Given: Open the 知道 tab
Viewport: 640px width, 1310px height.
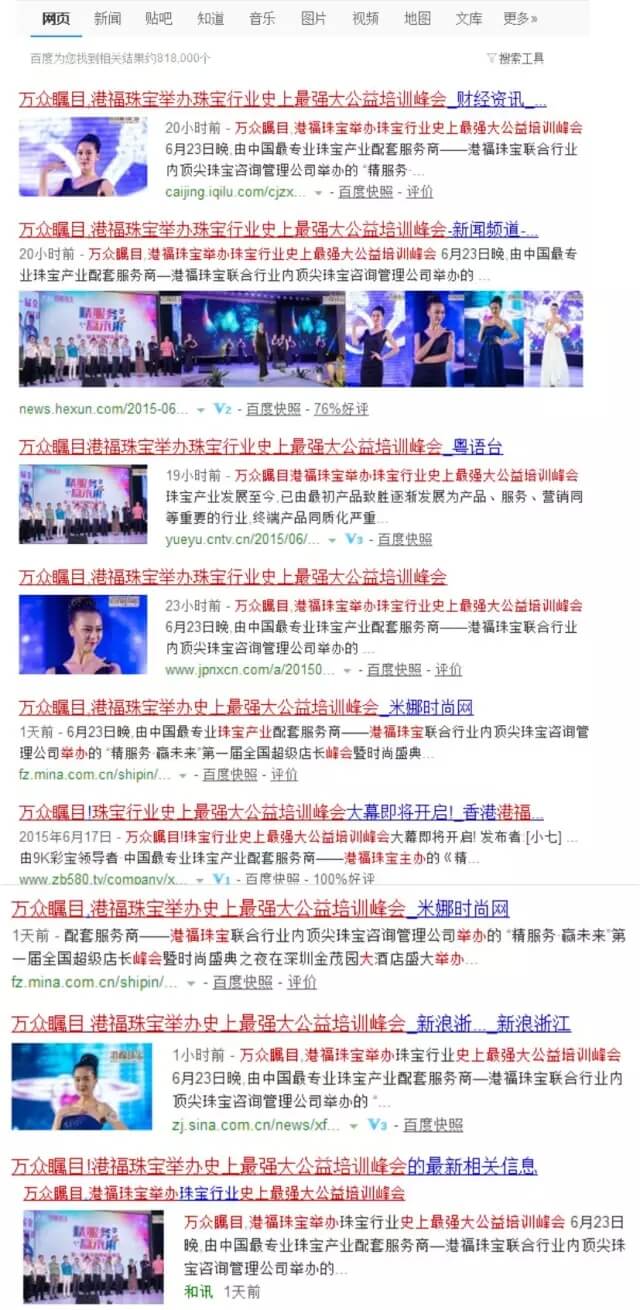Looking at the screenshot, I should 210,18.
